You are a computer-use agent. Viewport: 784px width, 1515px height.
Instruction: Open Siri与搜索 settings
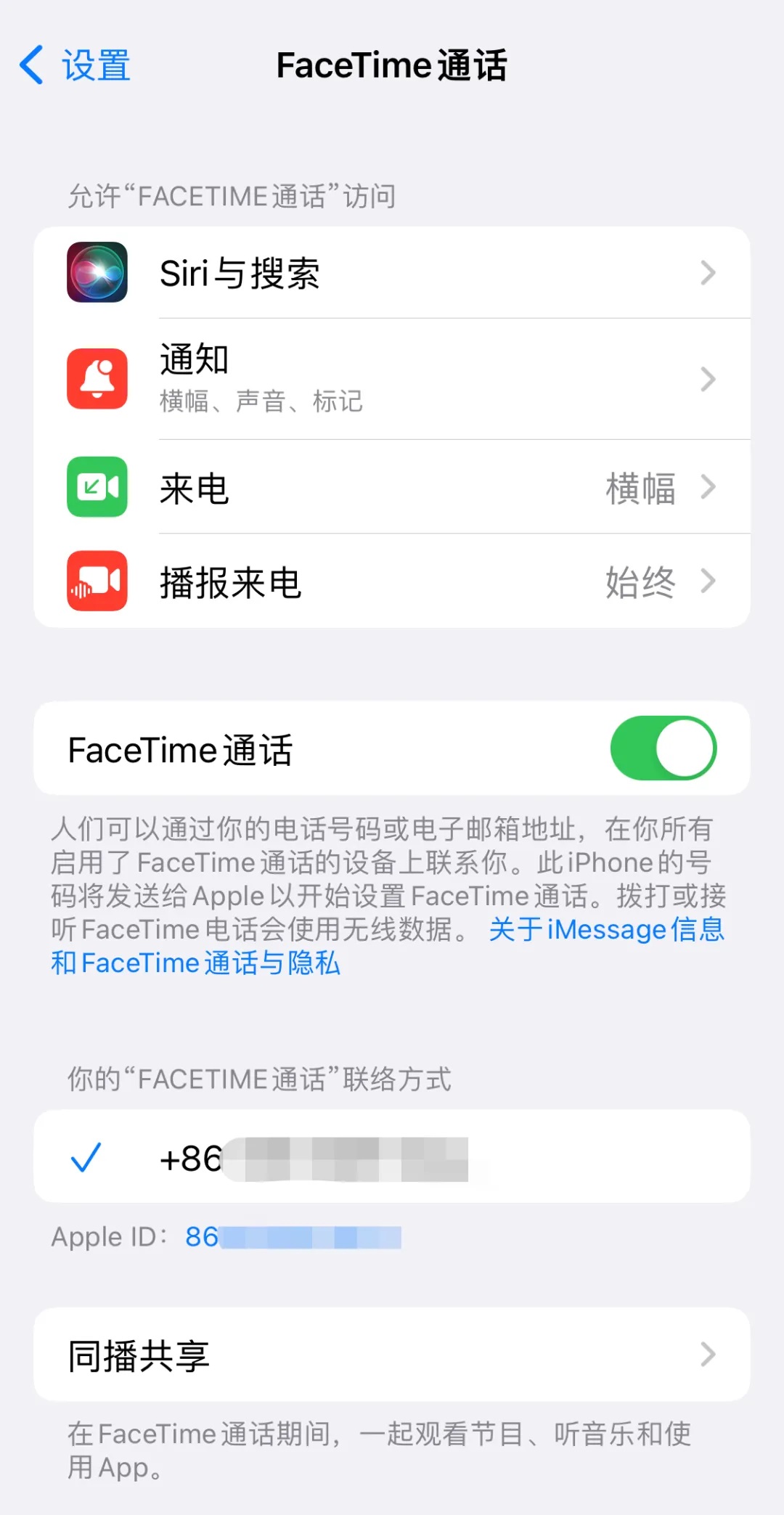tap(392, 273)
